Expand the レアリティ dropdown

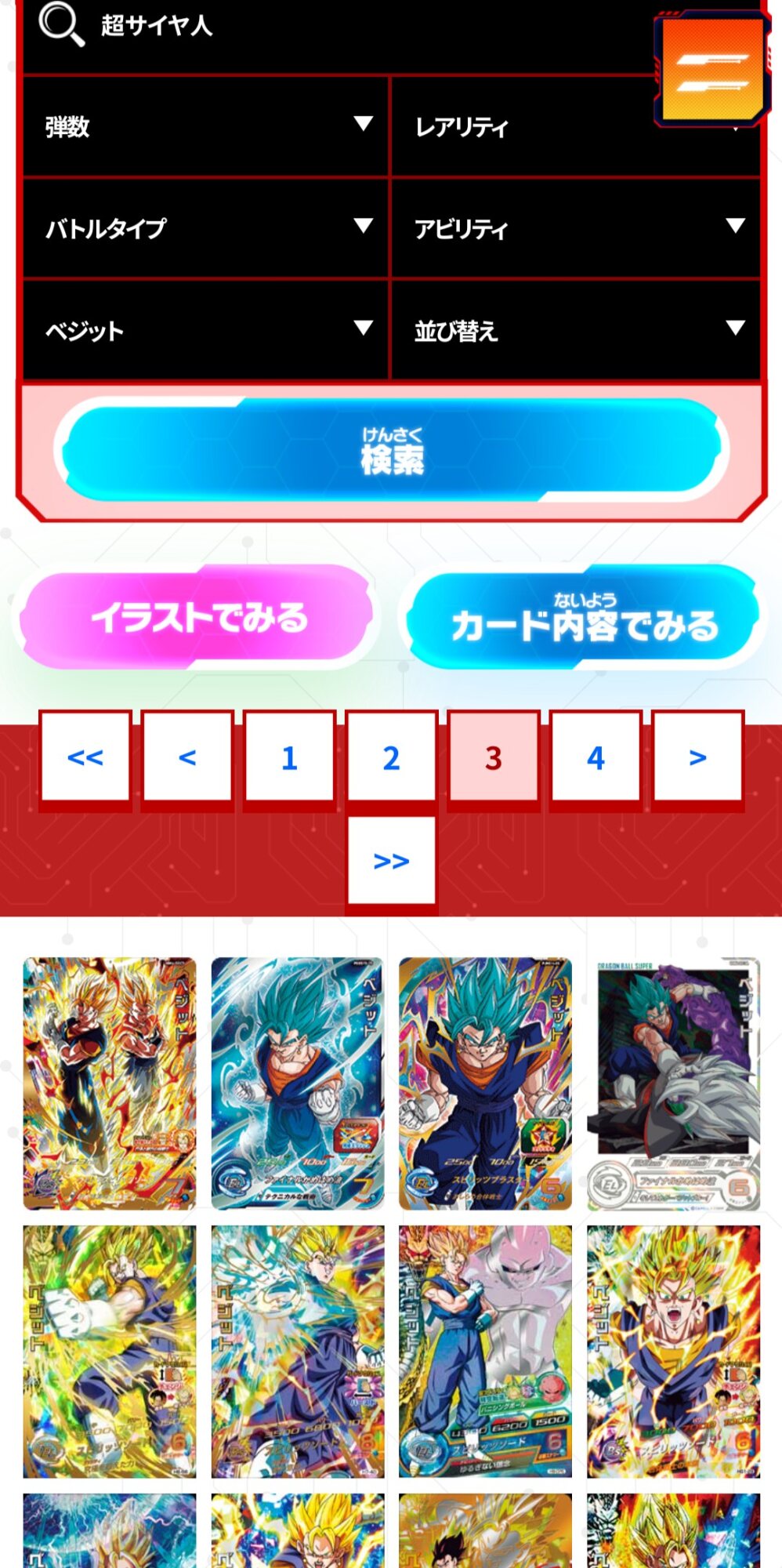click(575, 126)
